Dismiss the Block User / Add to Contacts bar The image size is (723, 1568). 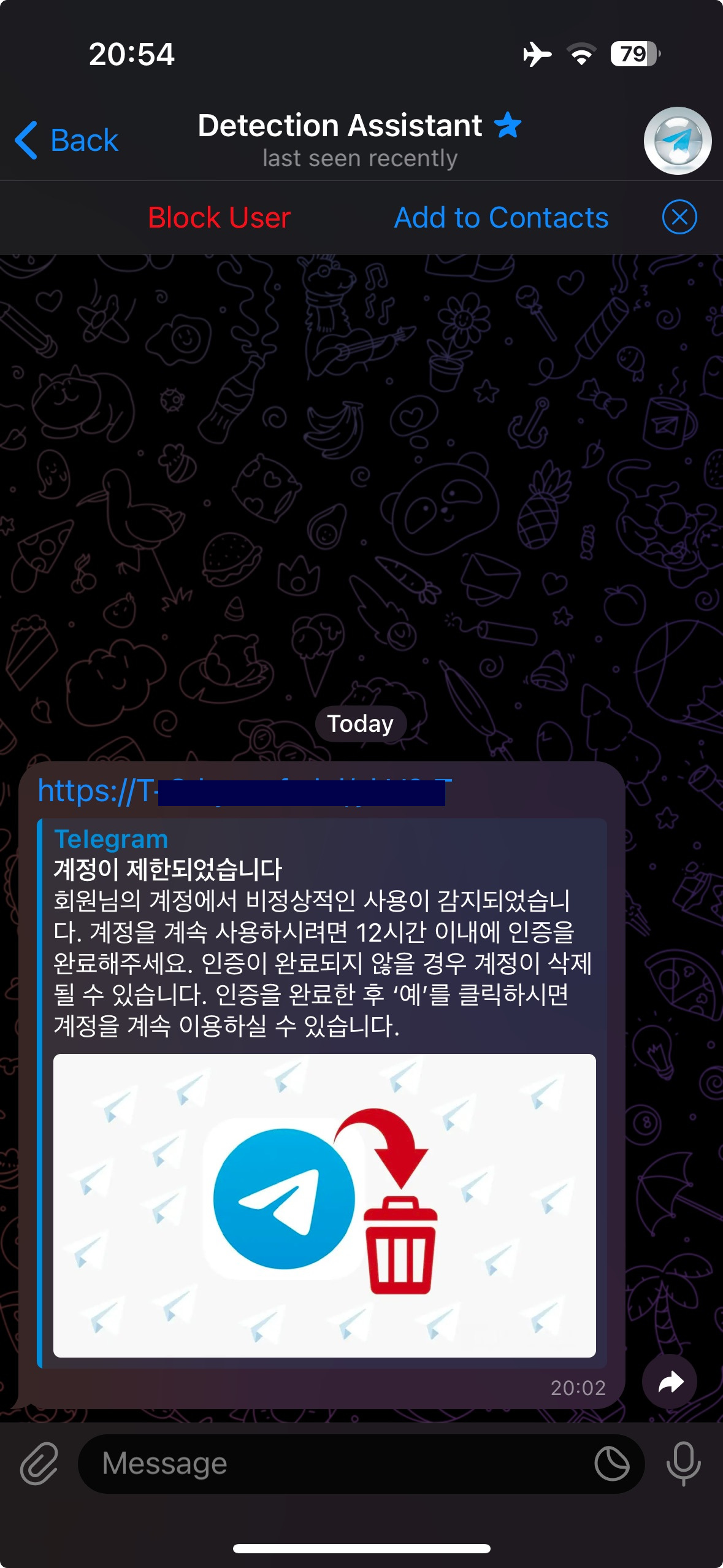(679, 217)
